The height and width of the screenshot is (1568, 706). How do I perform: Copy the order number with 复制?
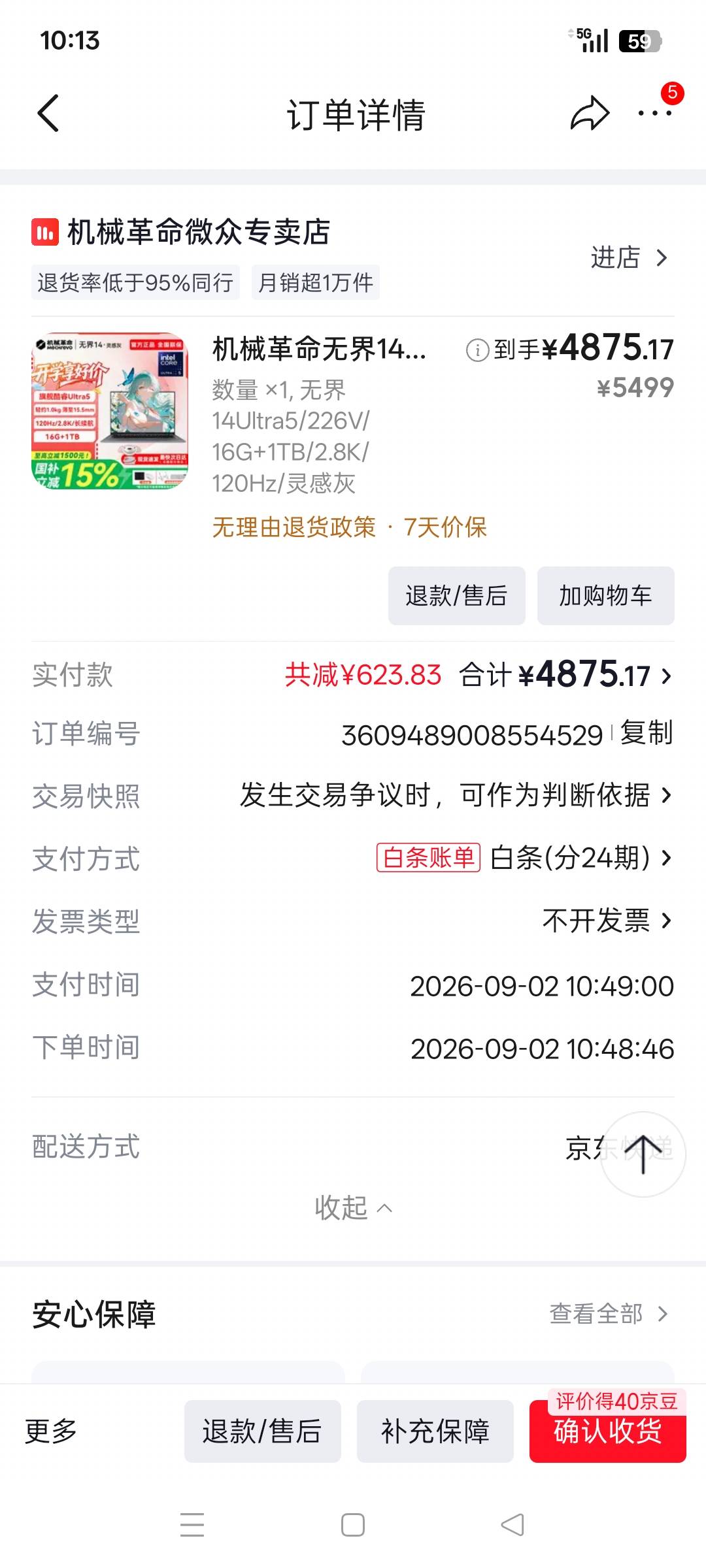pyautogui.click(x=646, y=733)
